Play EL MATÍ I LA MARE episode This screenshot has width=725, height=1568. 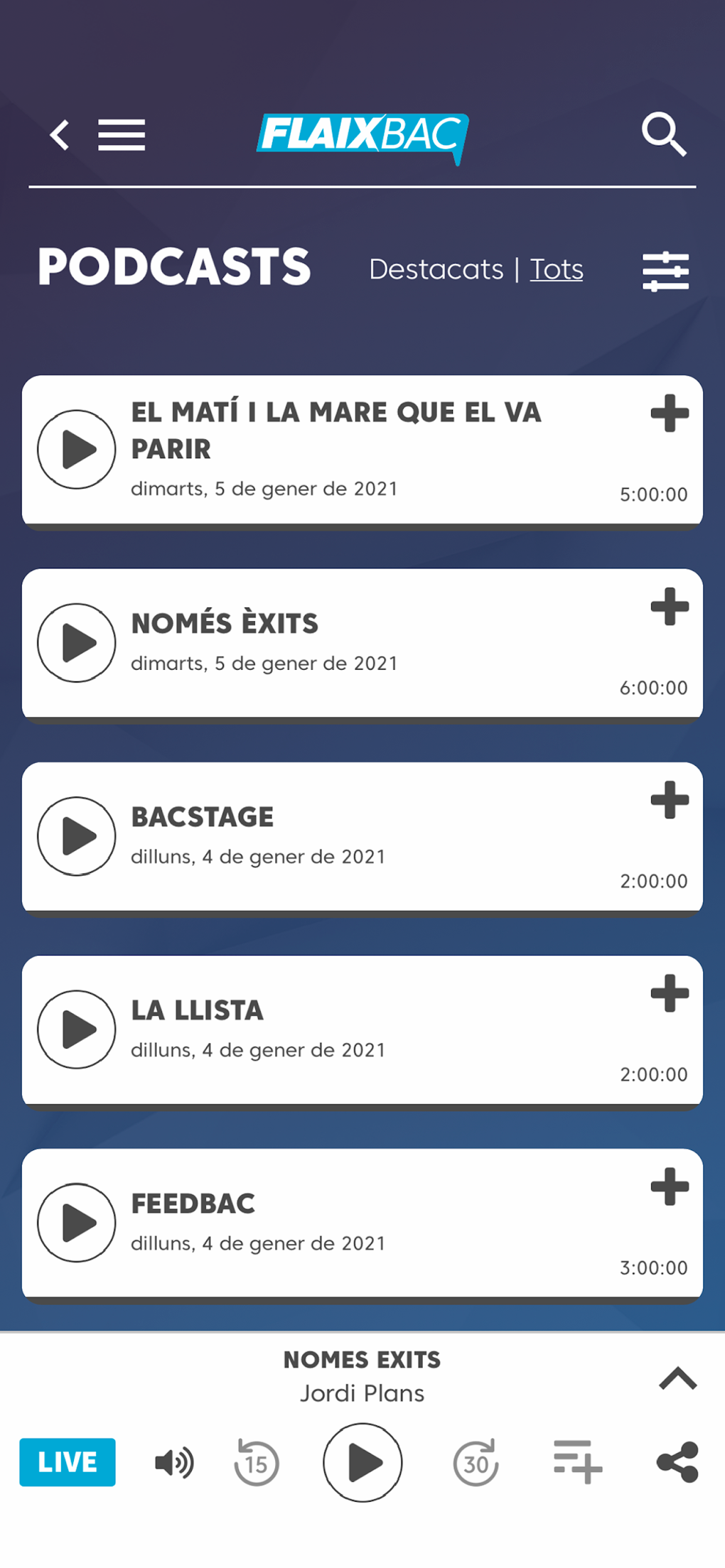coord(76,449)
